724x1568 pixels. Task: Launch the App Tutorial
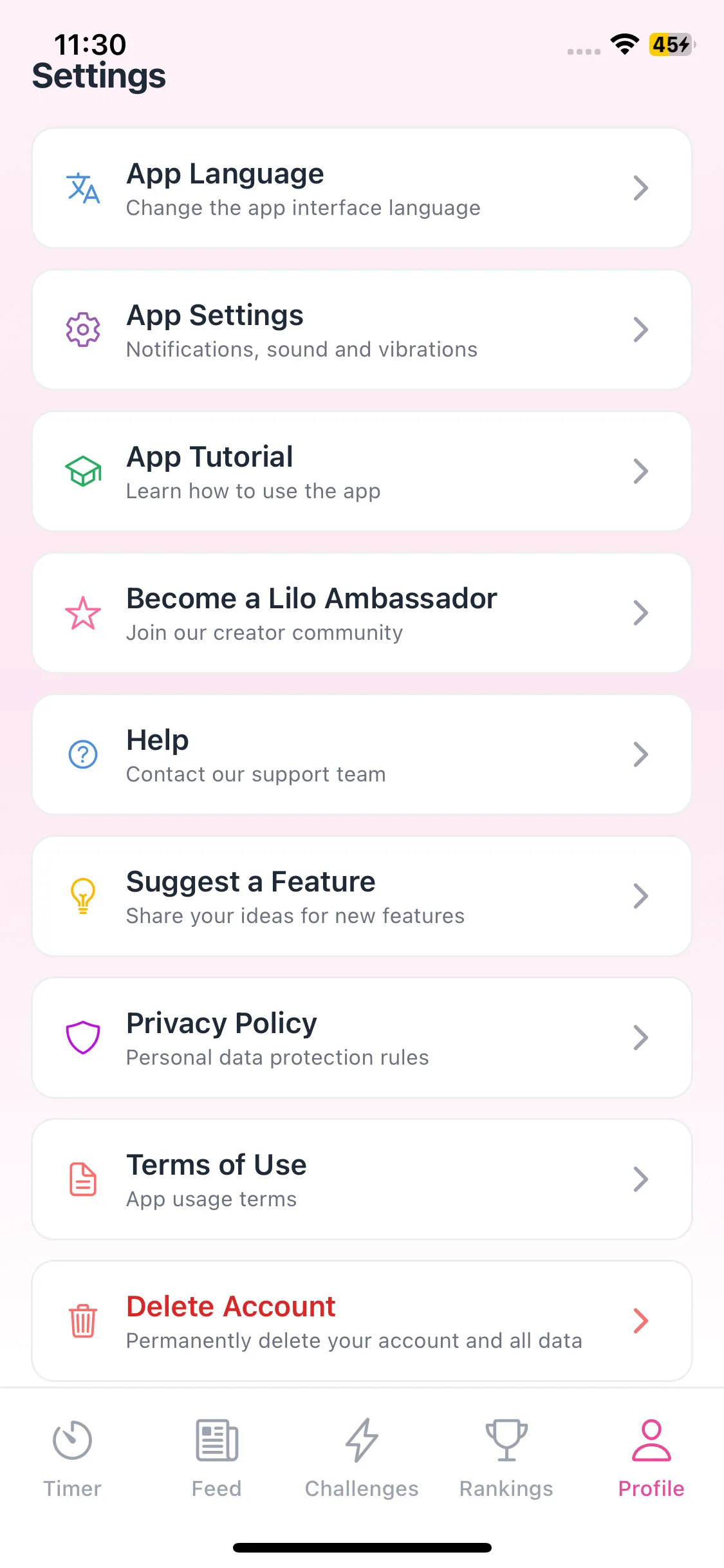point(362,471)
